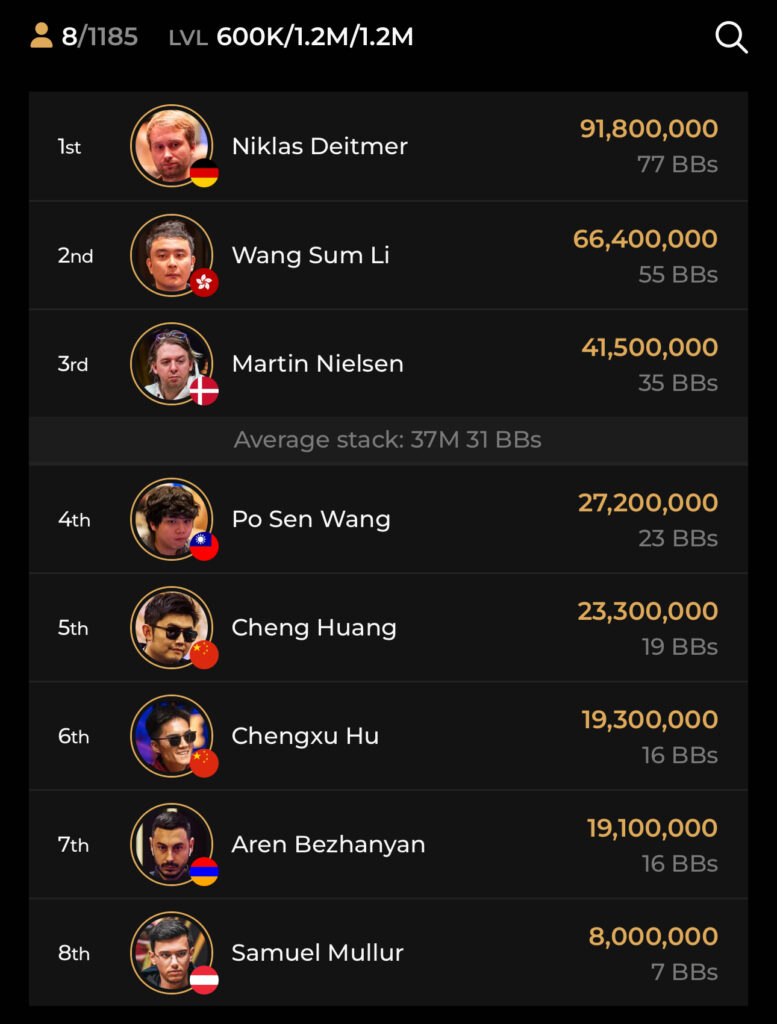Tap Cheng Huang's row
Screen dimensions: 777x1024
tap(388, 628)
